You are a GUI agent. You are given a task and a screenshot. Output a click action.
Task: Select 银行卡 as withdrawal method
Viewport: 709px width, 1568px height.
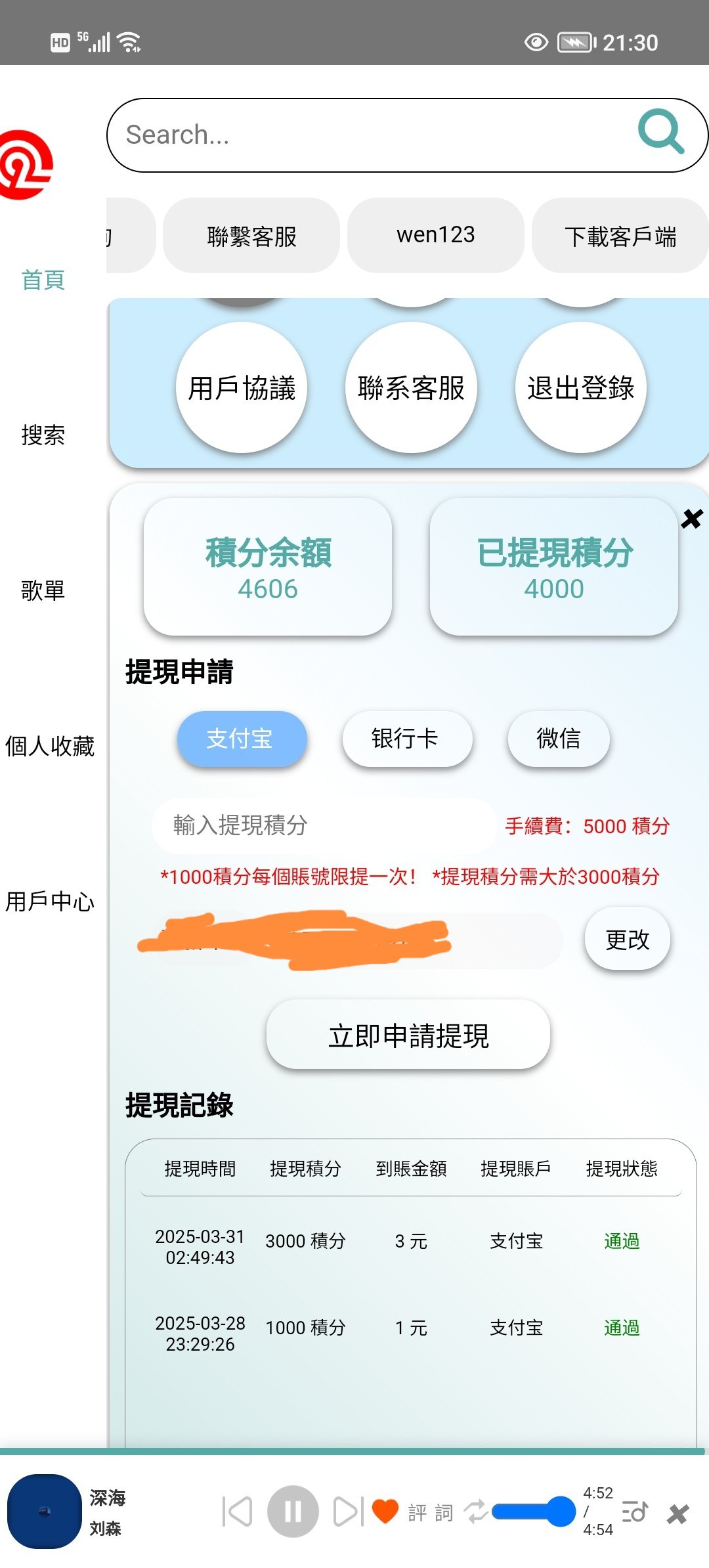click(x=406, y=739)
